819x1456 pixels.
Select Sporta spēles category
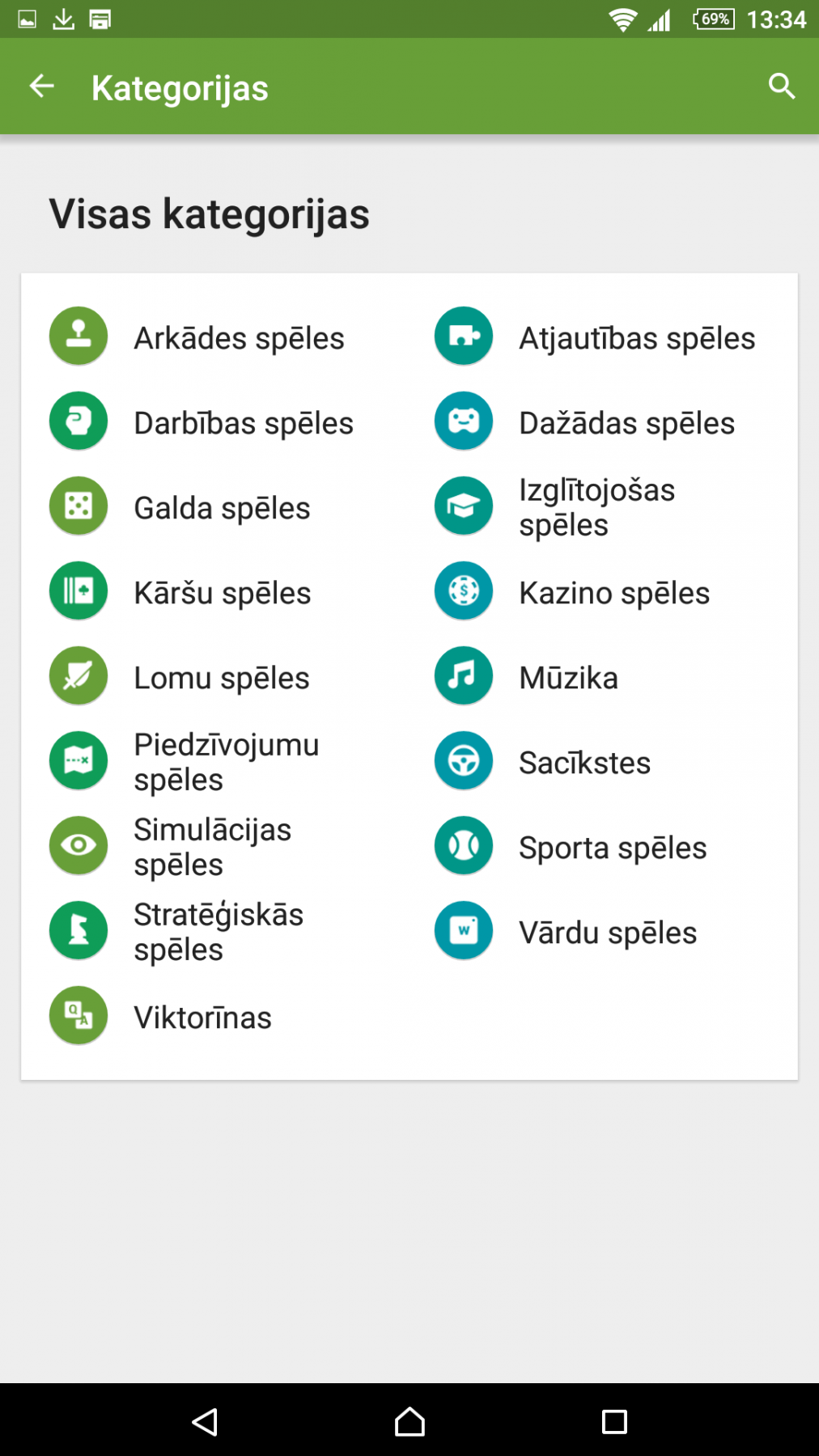click(x=612, y=848)
